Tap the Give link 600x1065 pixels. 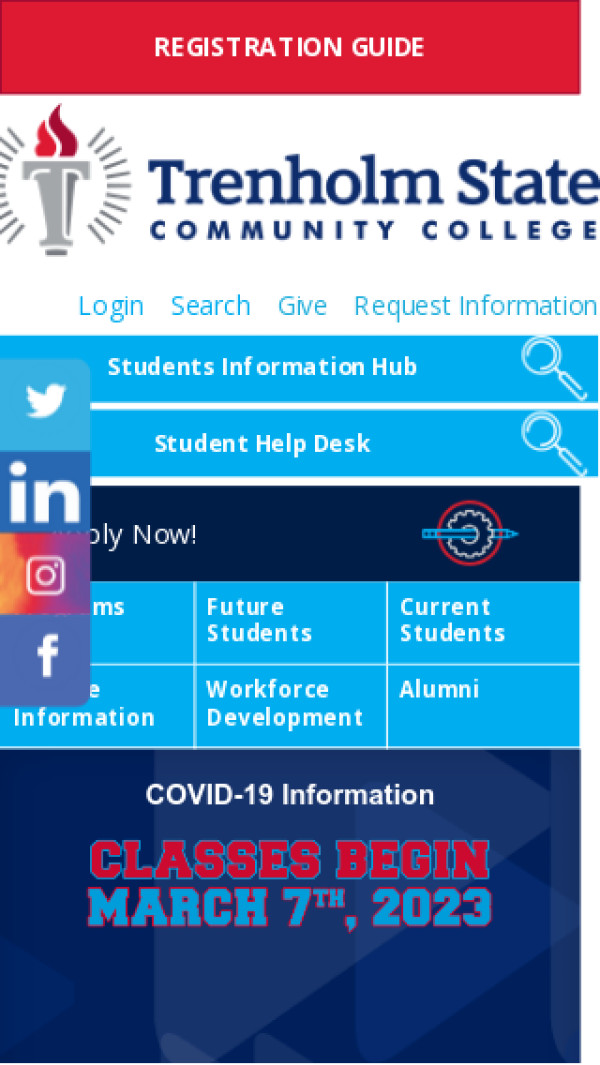point(302,306)
